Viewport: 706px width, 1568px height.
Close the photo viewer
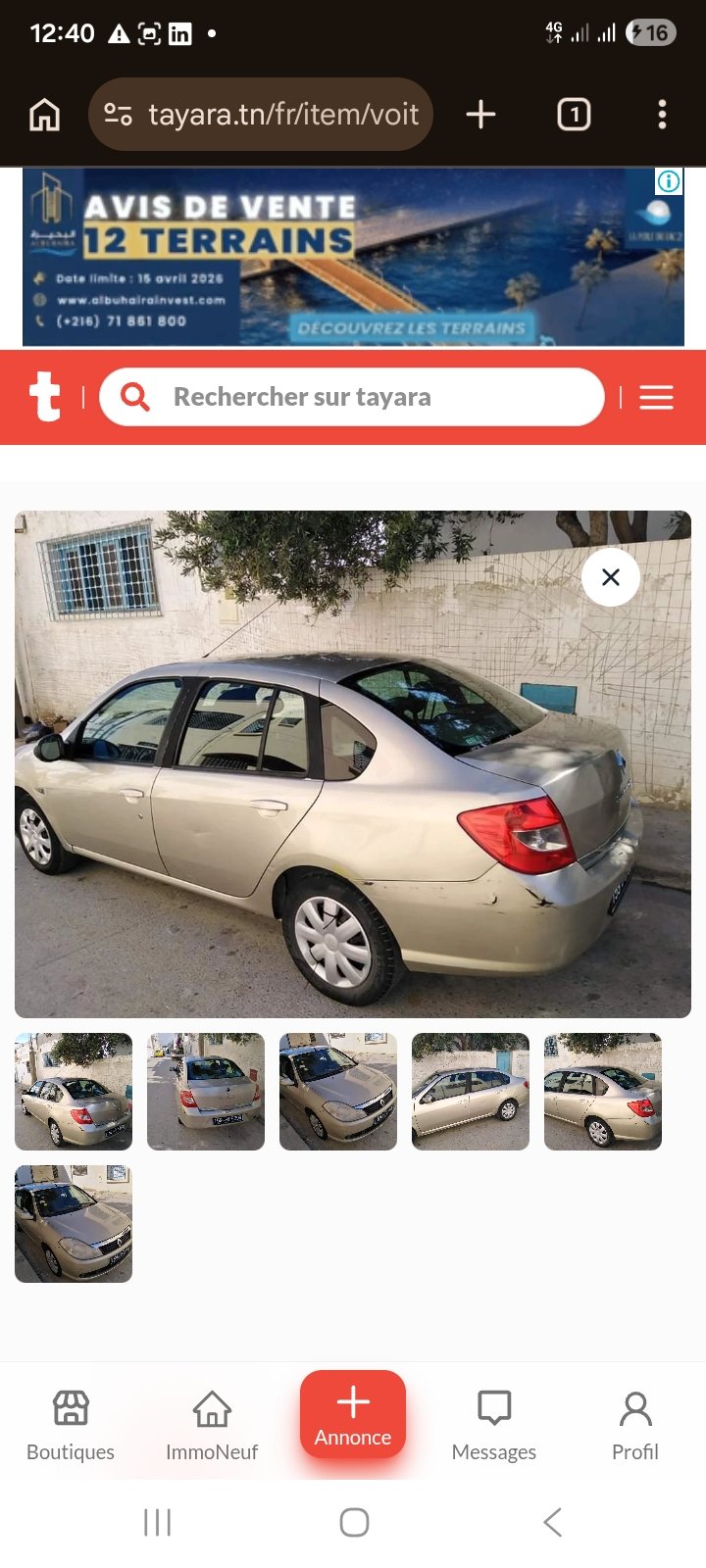tap(610, 577)
